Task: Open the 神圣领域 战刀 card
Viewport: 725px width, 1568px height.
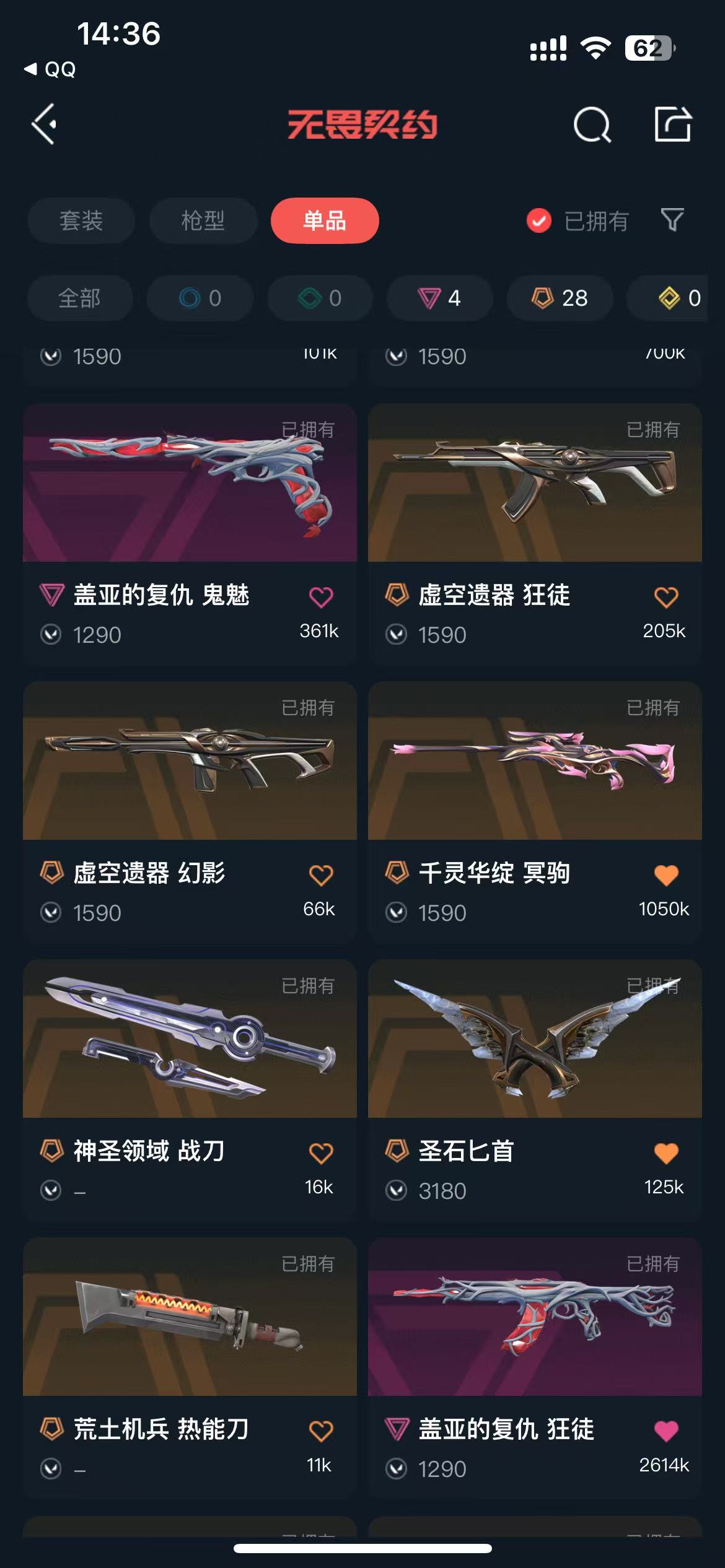Action: pyautogui.click(x=190, y=1039)
